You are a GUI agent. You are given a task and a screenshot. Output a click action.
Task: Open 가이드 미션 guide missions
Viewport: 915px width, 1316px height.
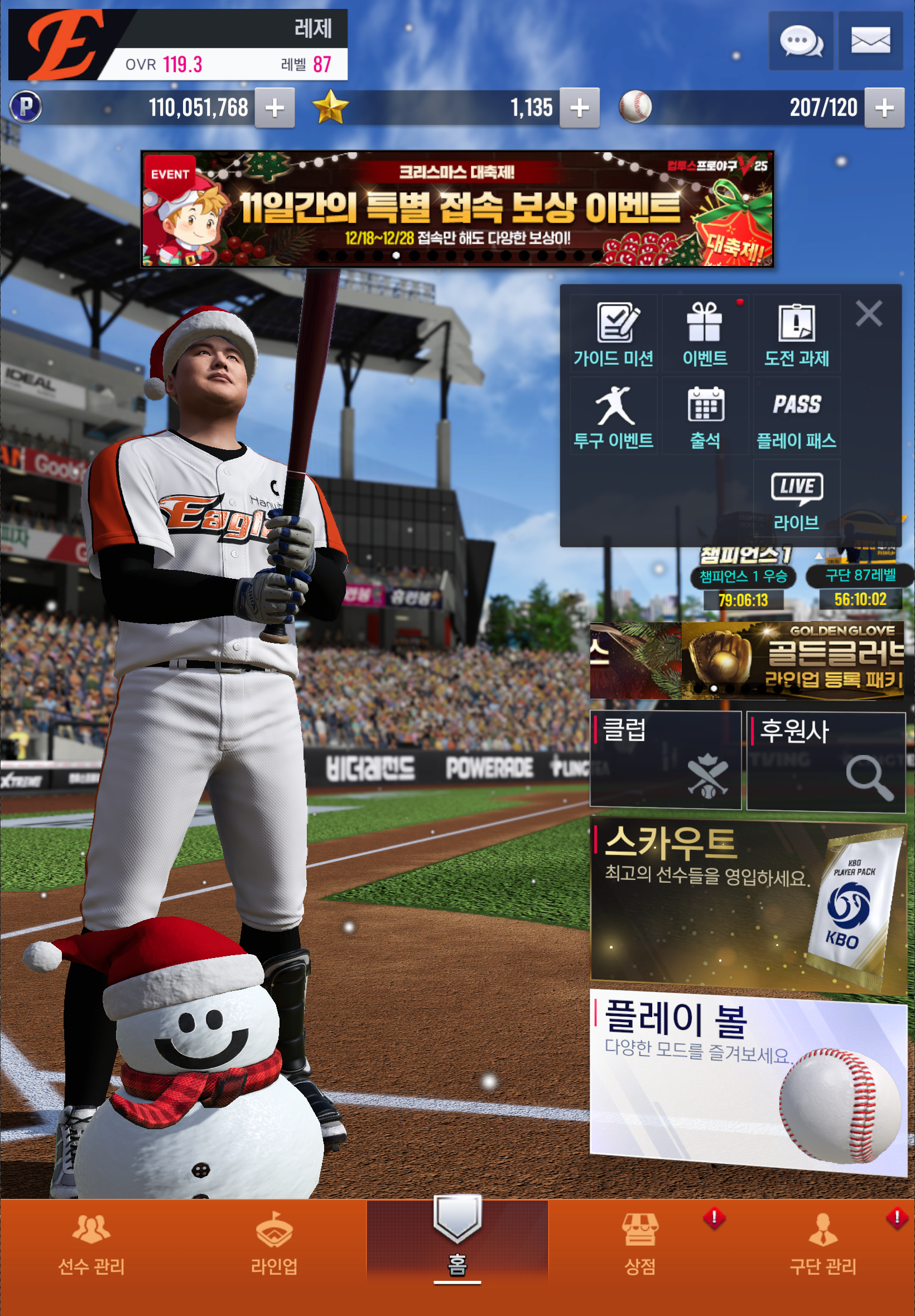click(x=613, y=335)
